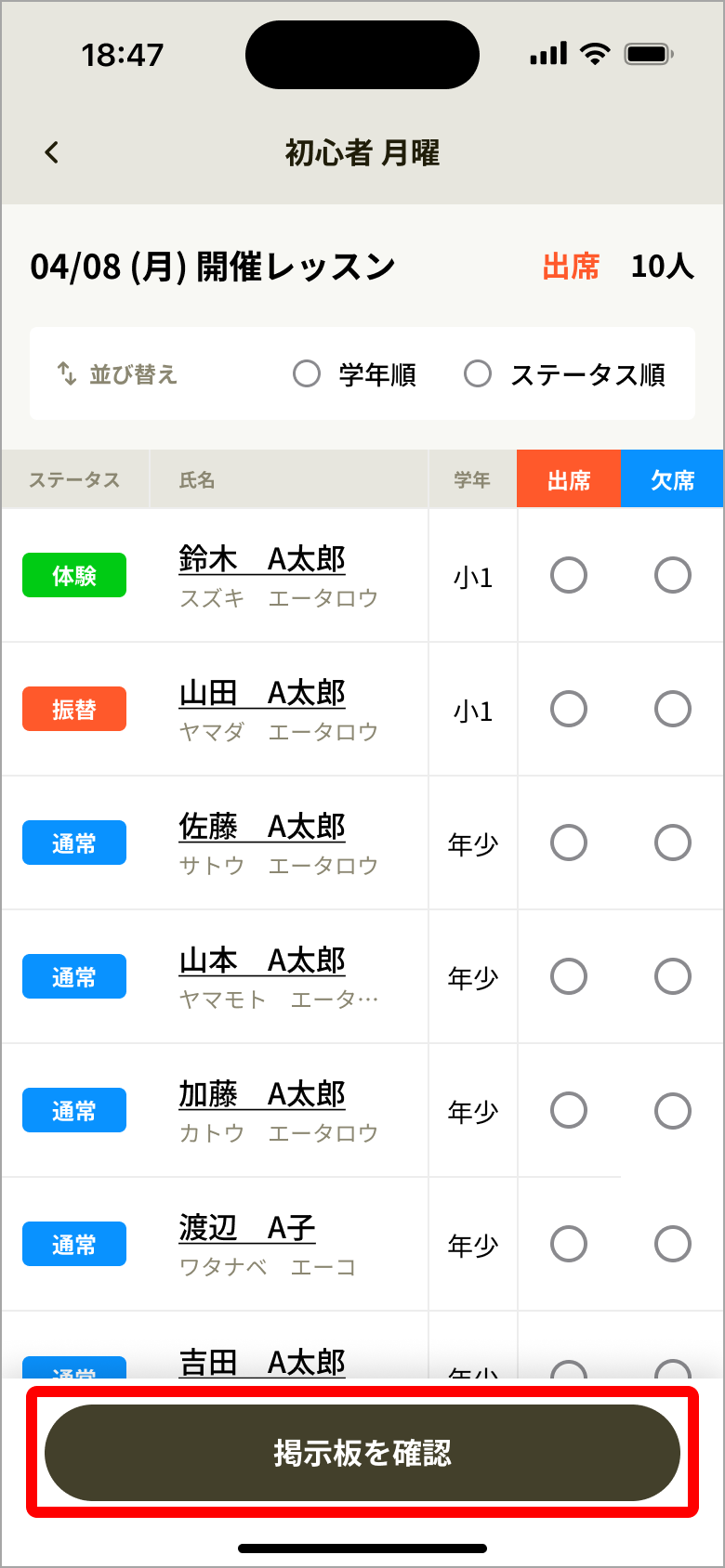Click the 通常 badge next to 渡辺 A子

(73, 1244)
